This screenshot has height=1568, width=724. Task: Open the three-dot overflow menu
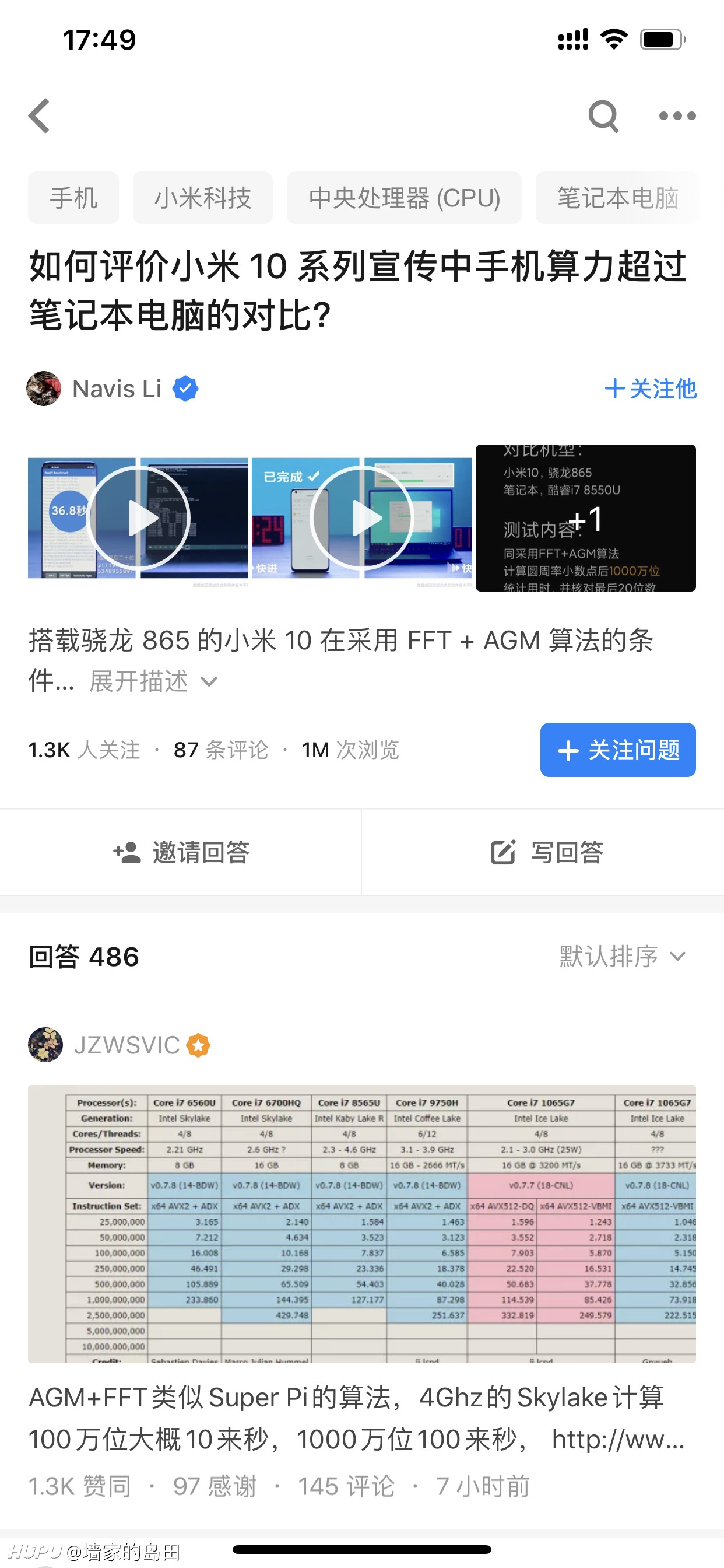(677, 116)
